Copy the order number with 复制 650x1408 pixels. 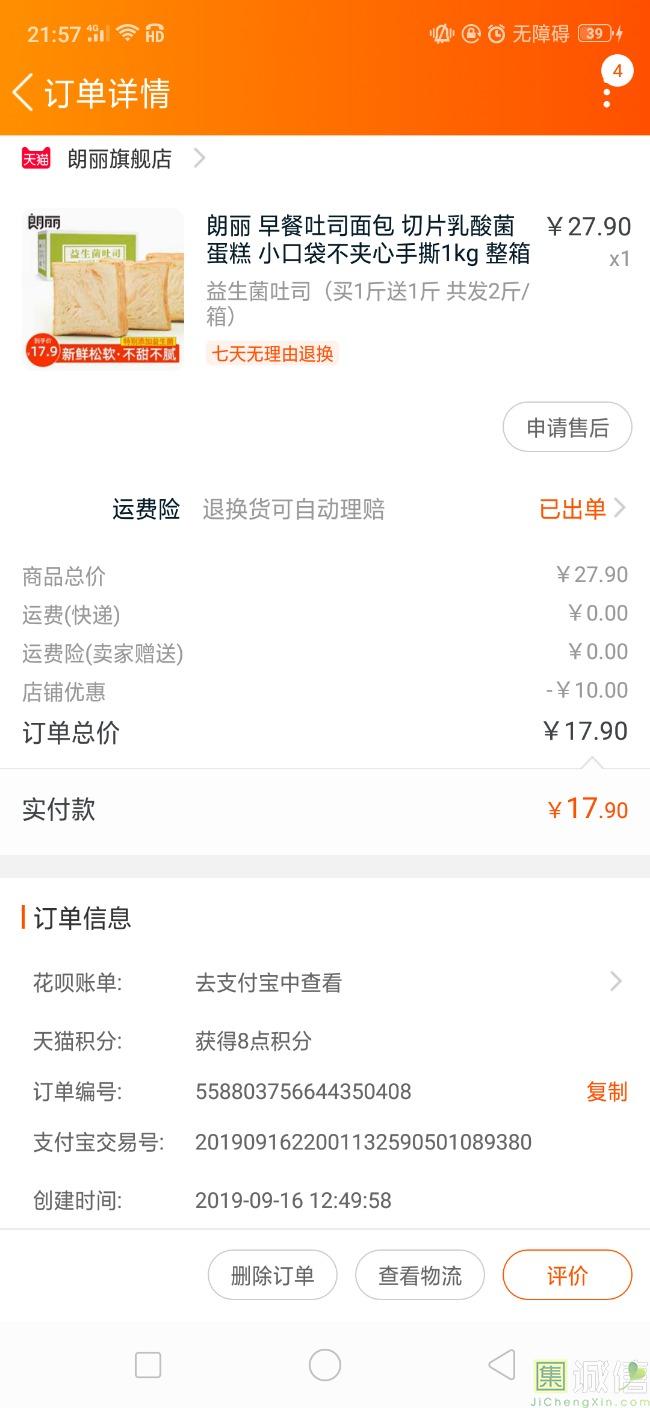pyautogui.click(x=606, y=1091)
